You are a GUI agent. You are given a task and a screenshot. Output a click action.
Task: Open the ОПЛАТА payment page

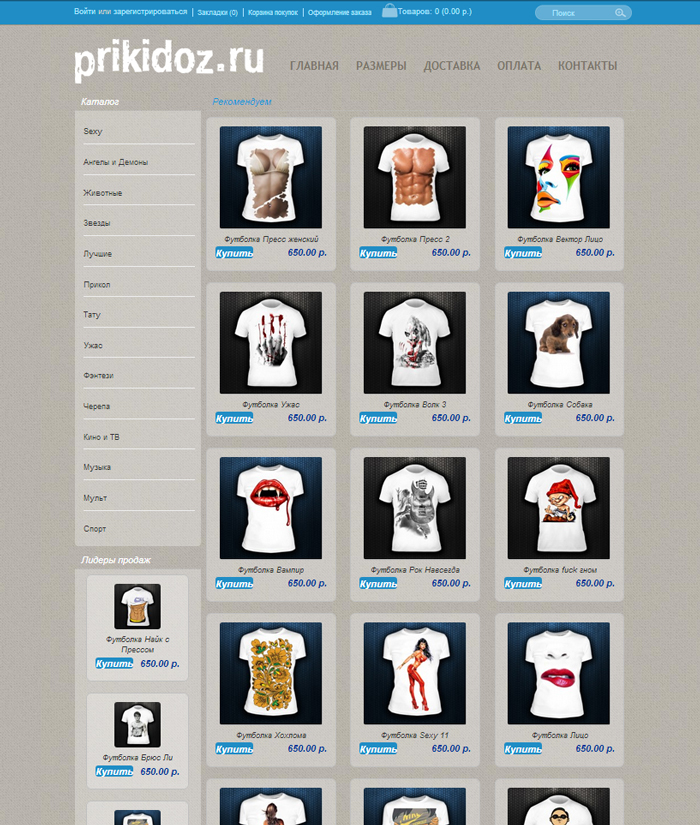[x=519, y=66]
